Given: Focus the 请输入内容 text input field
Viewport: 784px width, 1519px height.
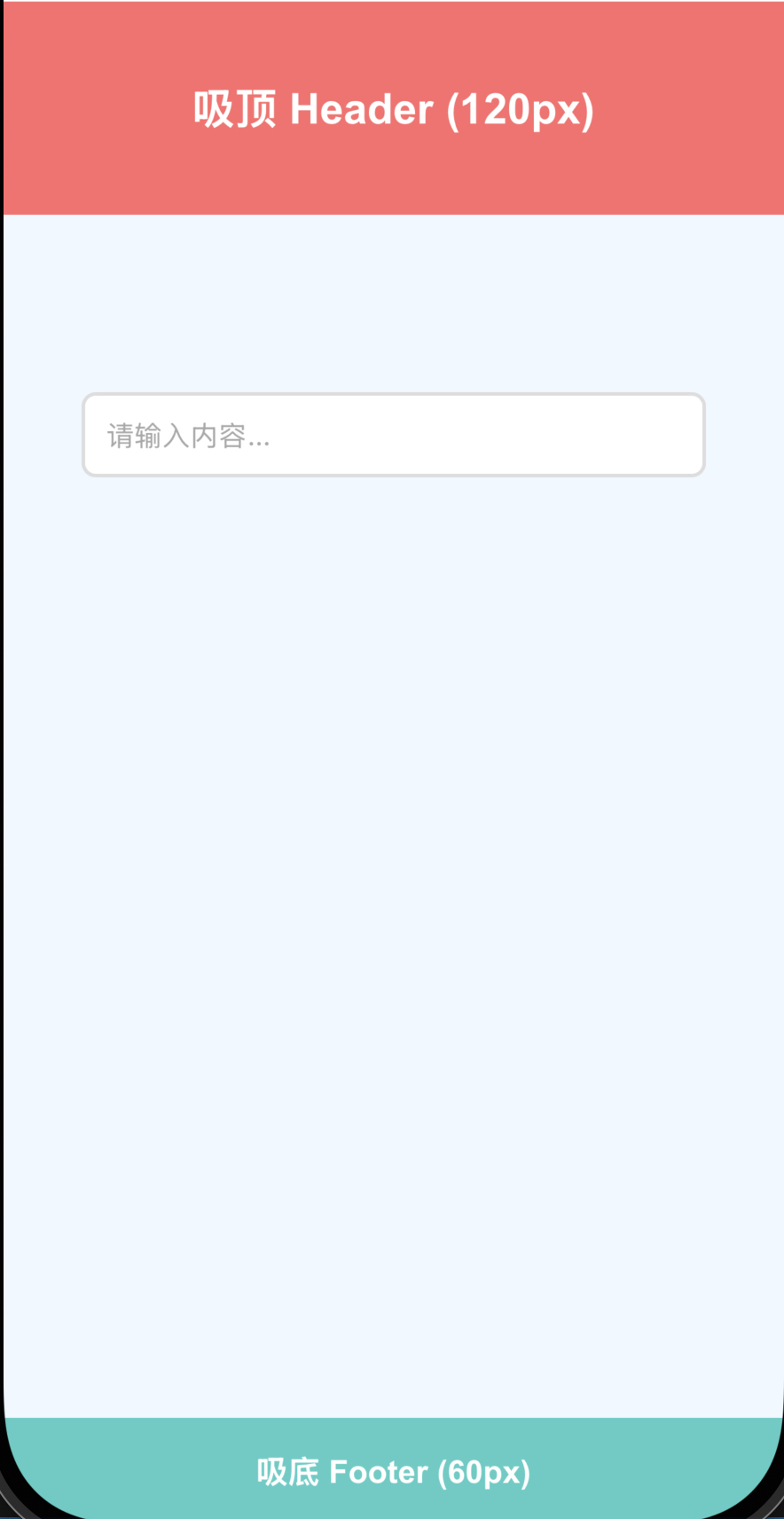Looking at the screenshot, I should (x=394, y=435).
